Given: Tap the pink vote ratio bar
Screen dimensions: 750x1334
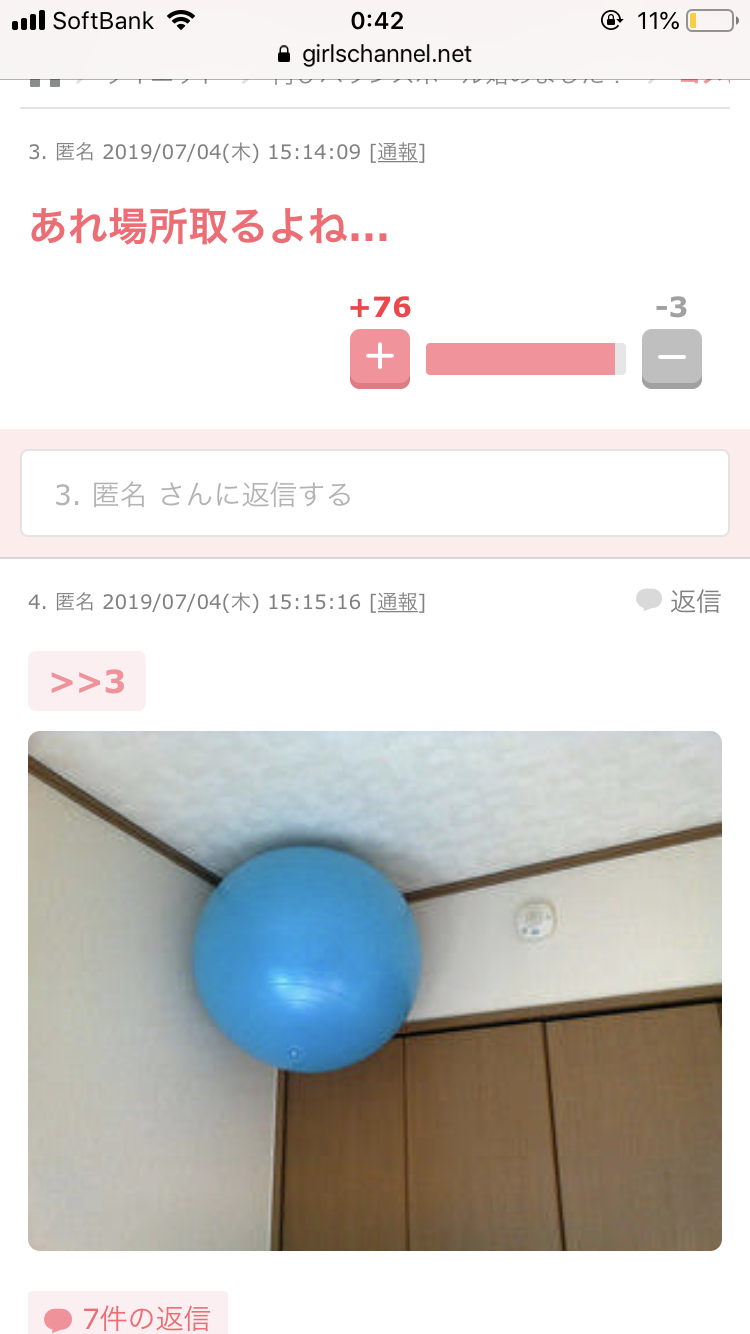Looking at the screenshot, I should (x=525, y=358).
